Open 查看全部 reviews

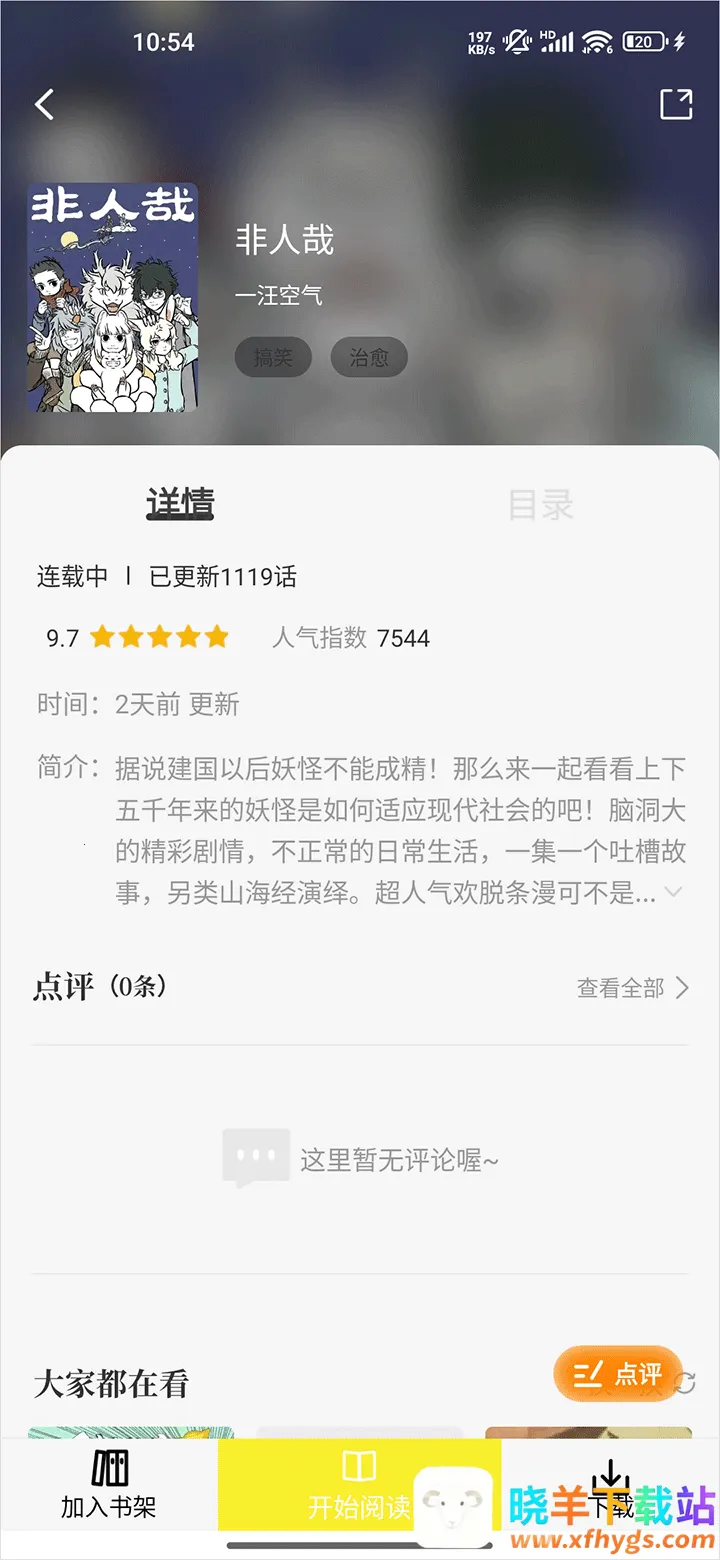(x=632, y=988)
